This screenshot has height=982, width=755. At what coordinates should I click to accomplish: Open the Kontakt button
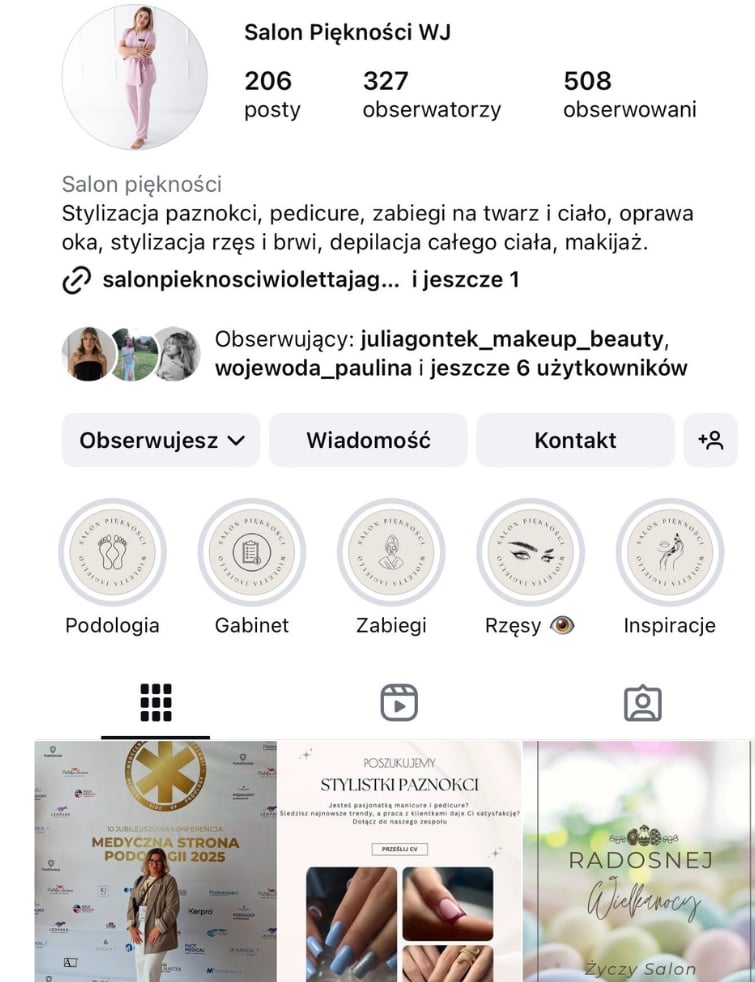coord(575,440)
